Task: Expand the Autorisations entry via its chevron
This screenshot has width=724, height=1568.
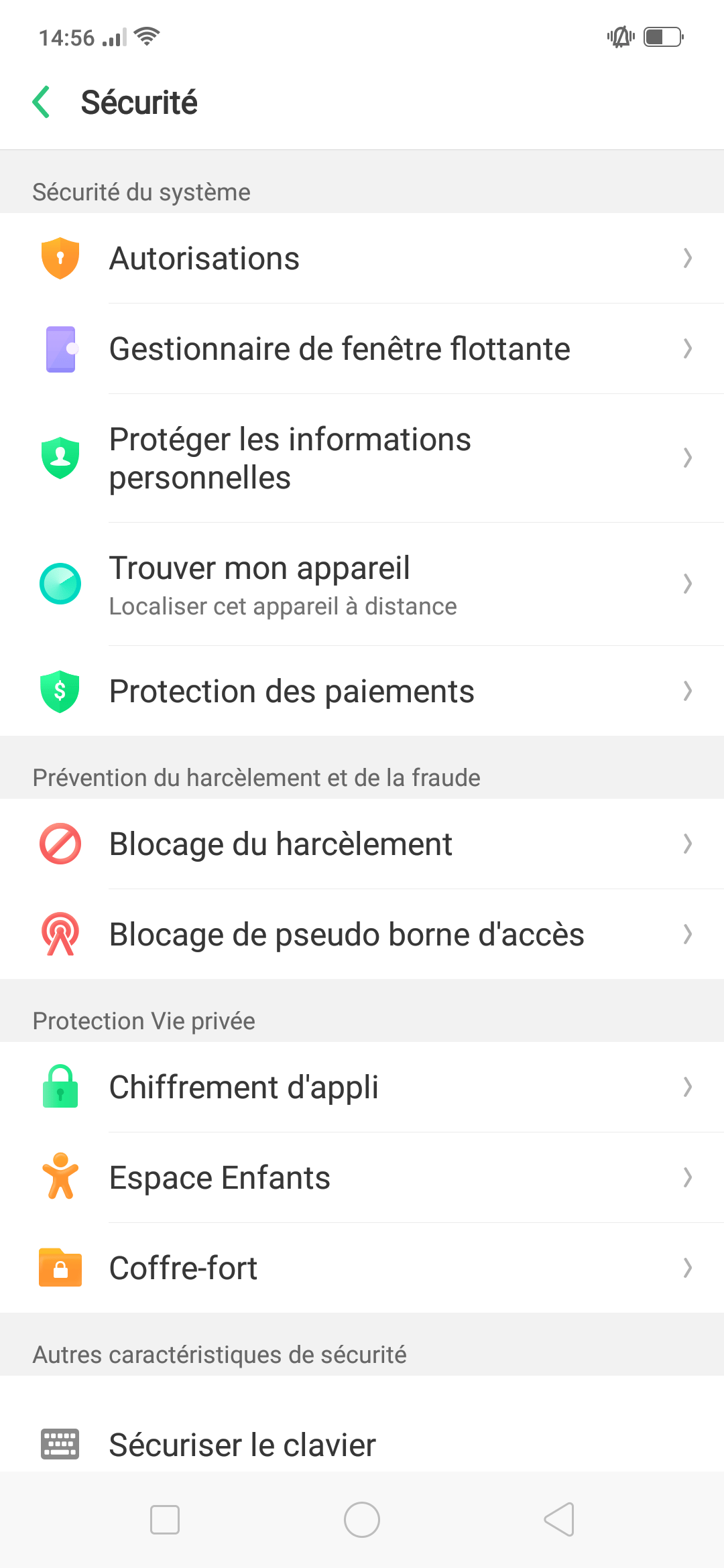Action: coord(688,257)
